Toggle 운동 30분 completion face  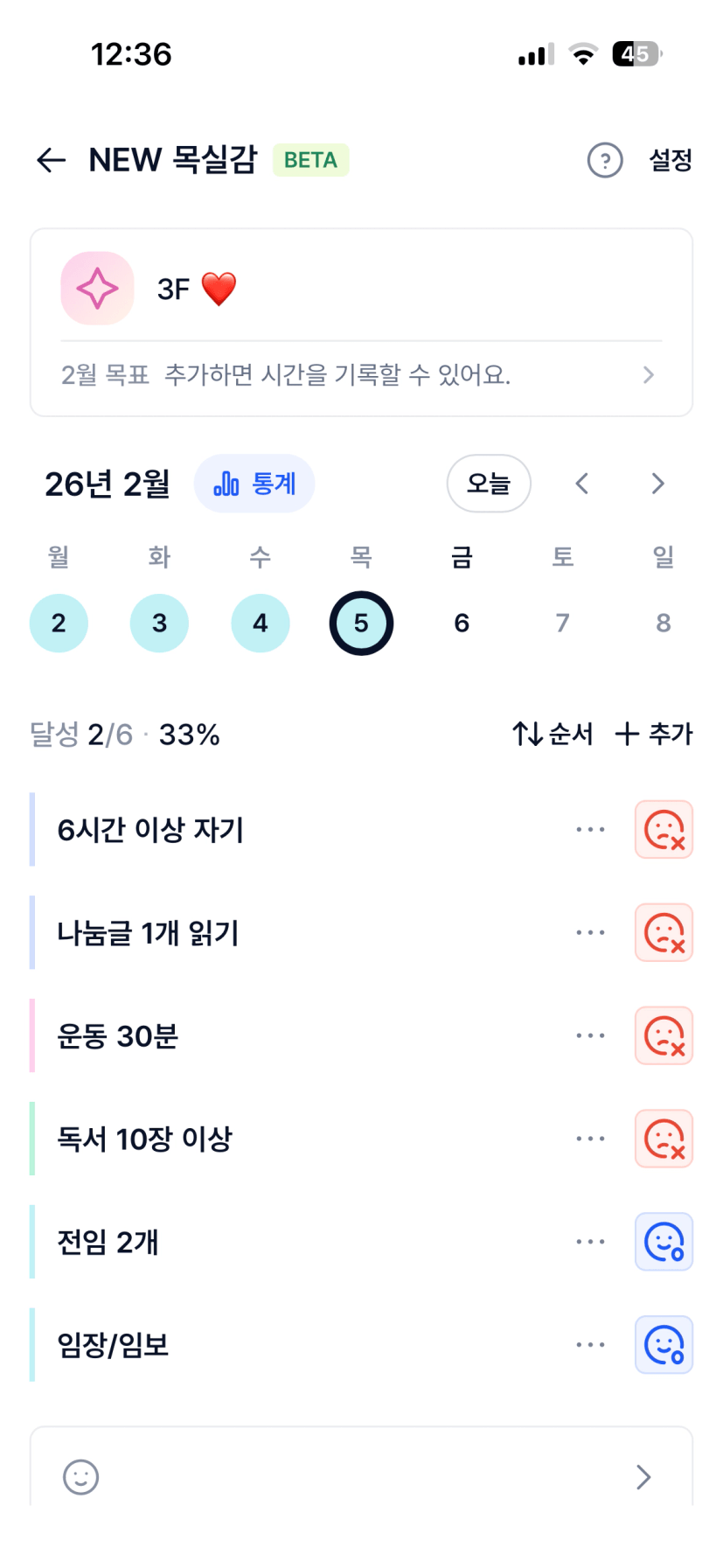(x=664, y=1035)
